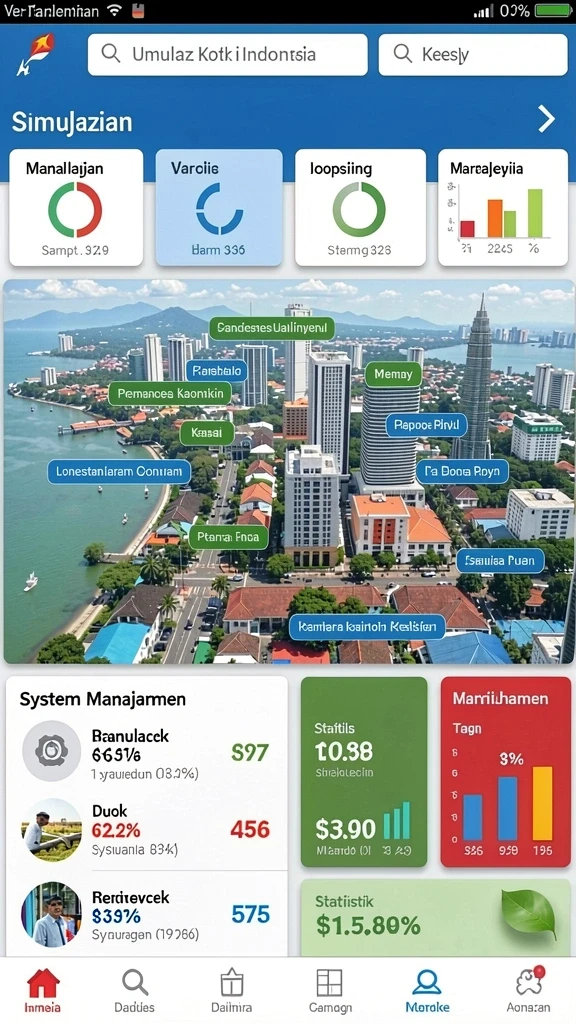Open the green Statitls card

click(x=364, y=772)
